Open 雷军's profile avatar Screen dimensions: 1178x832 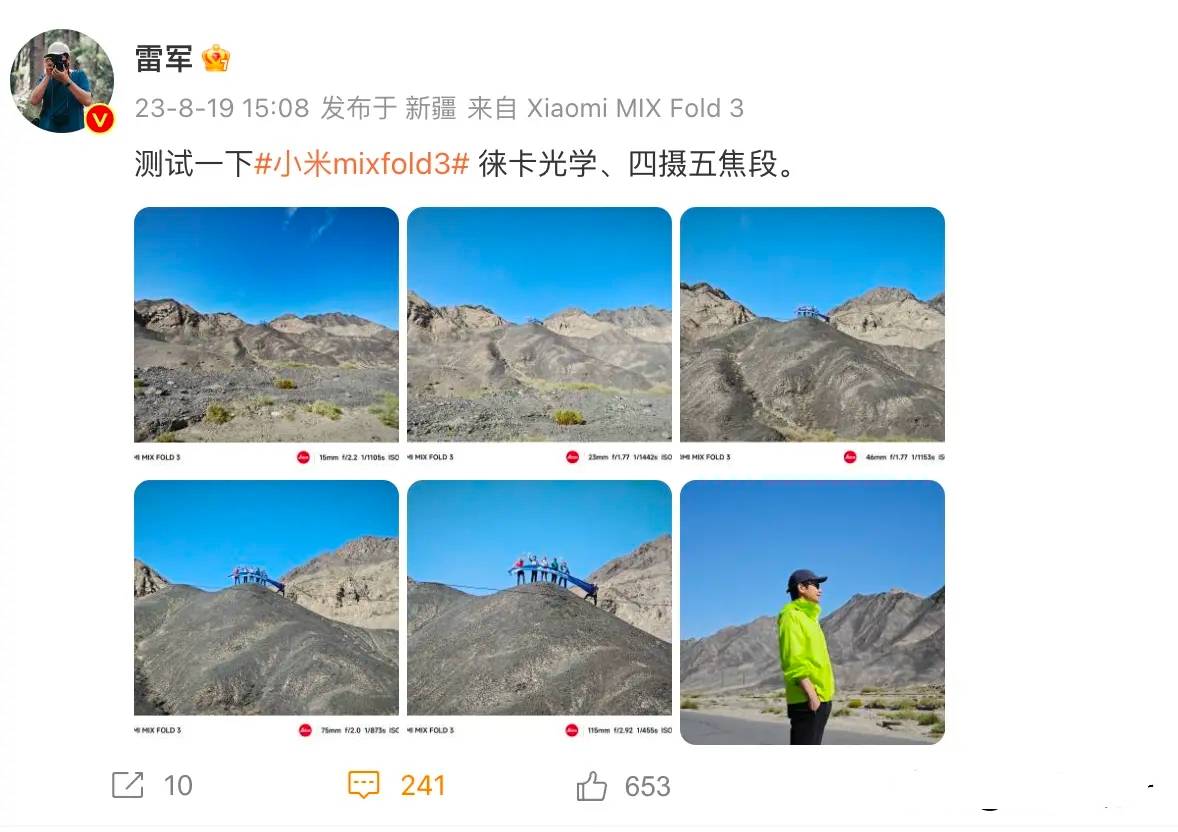[62, 81]
